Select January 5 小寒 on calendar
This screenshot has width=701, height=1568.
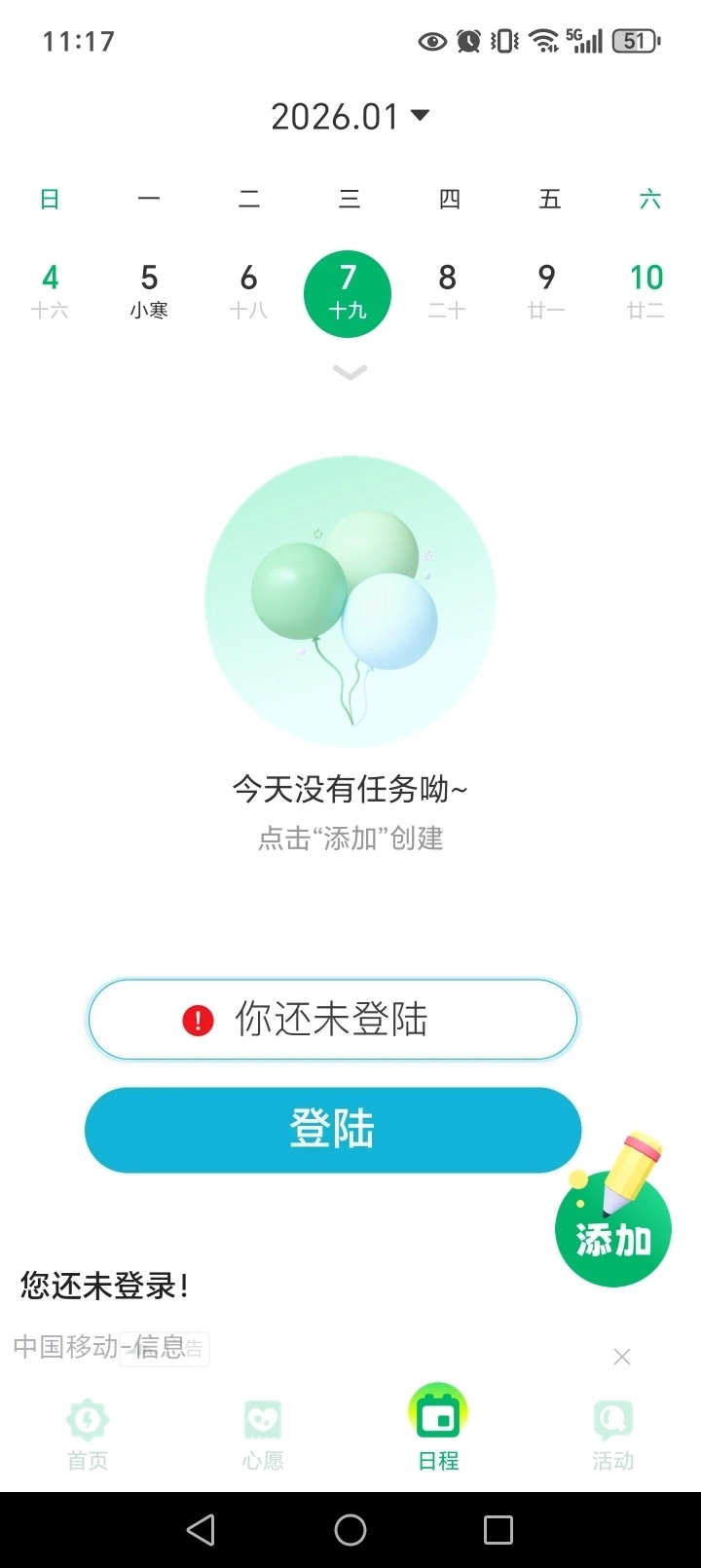148,287
